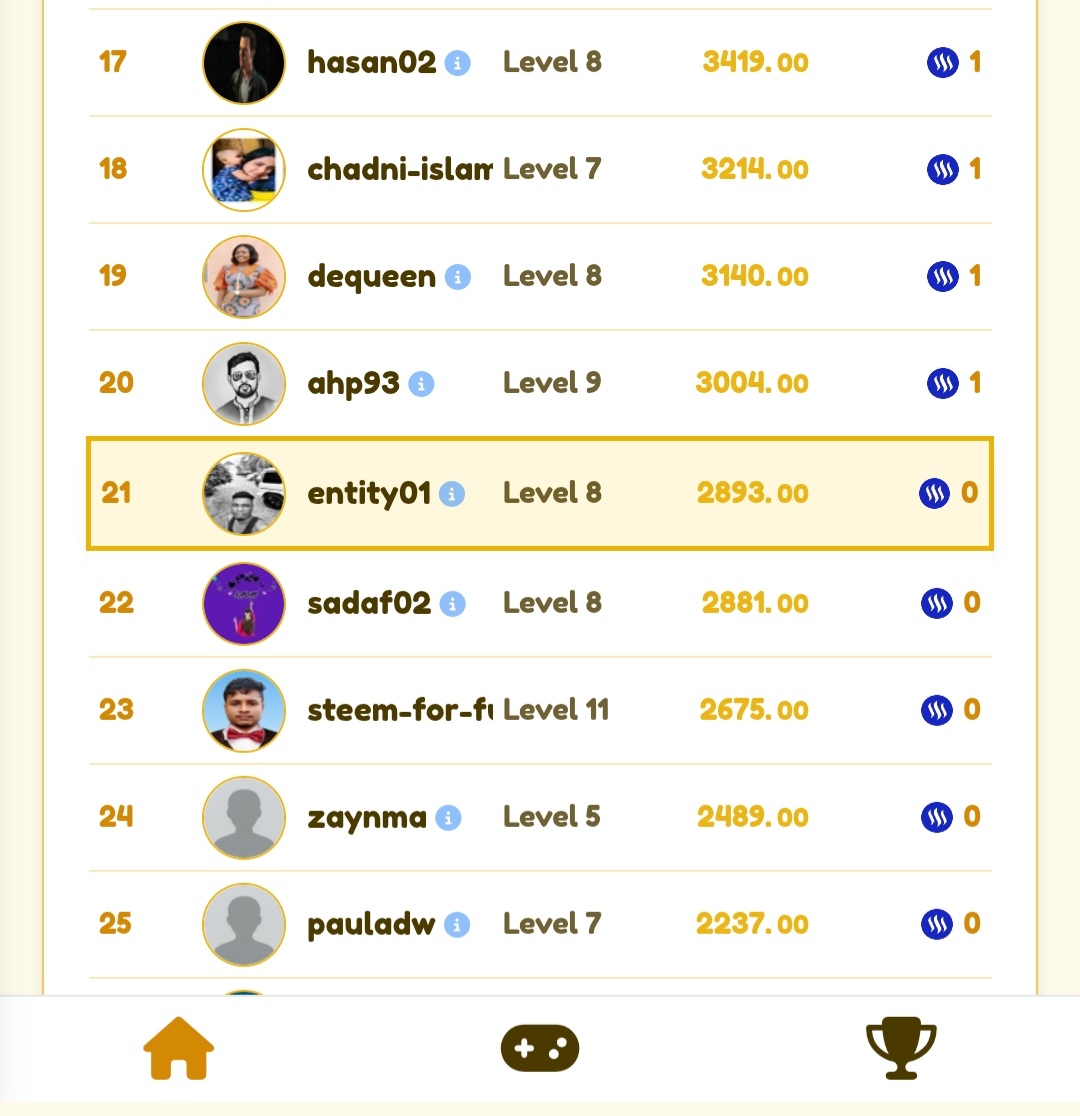Go to the home tab
Viewport: 1080px width, 1116px height.
[x=179, y=1048]
